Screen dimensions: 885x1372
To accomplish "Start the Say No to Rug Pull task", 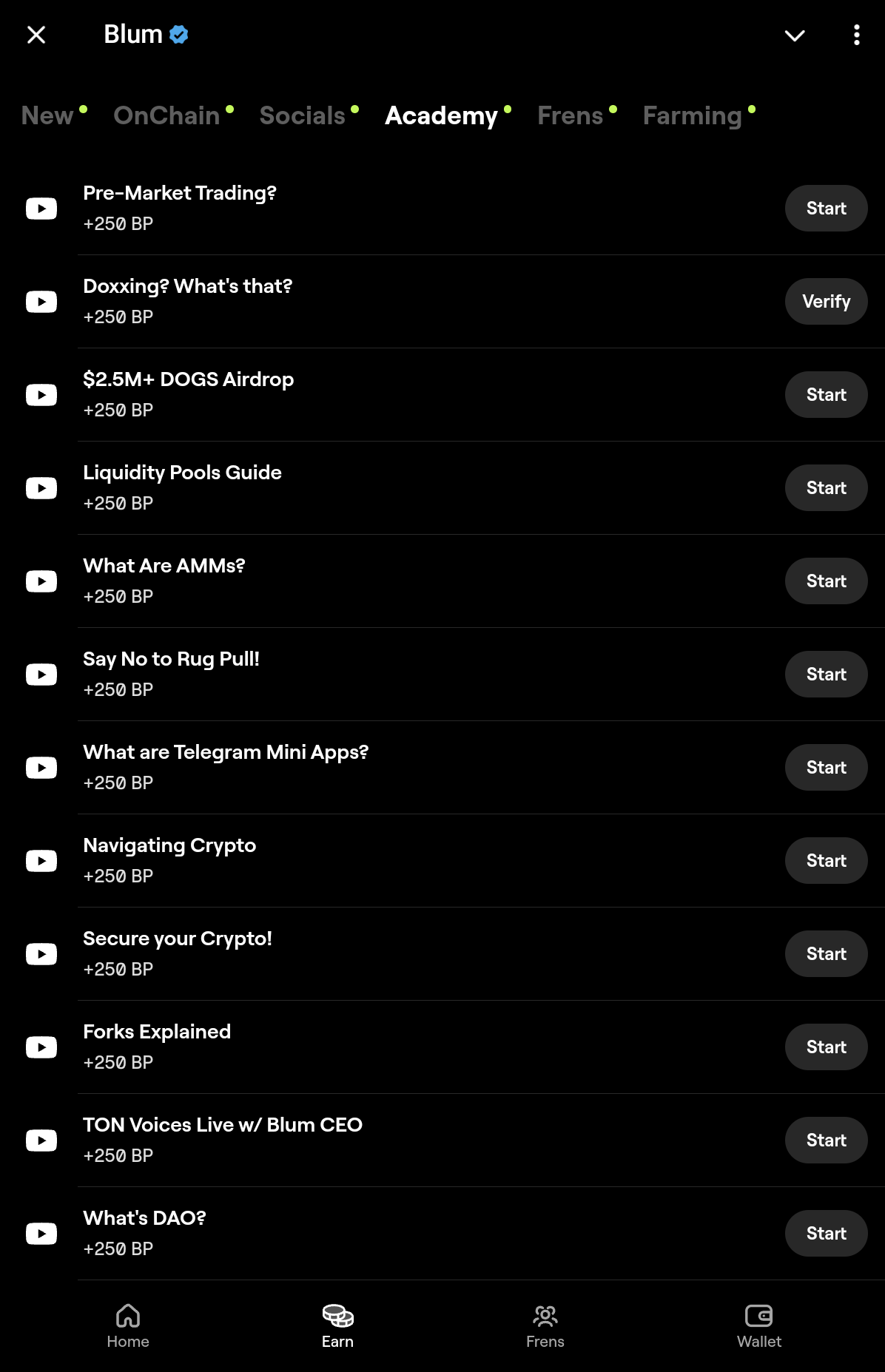I will [x=826, y=675].
